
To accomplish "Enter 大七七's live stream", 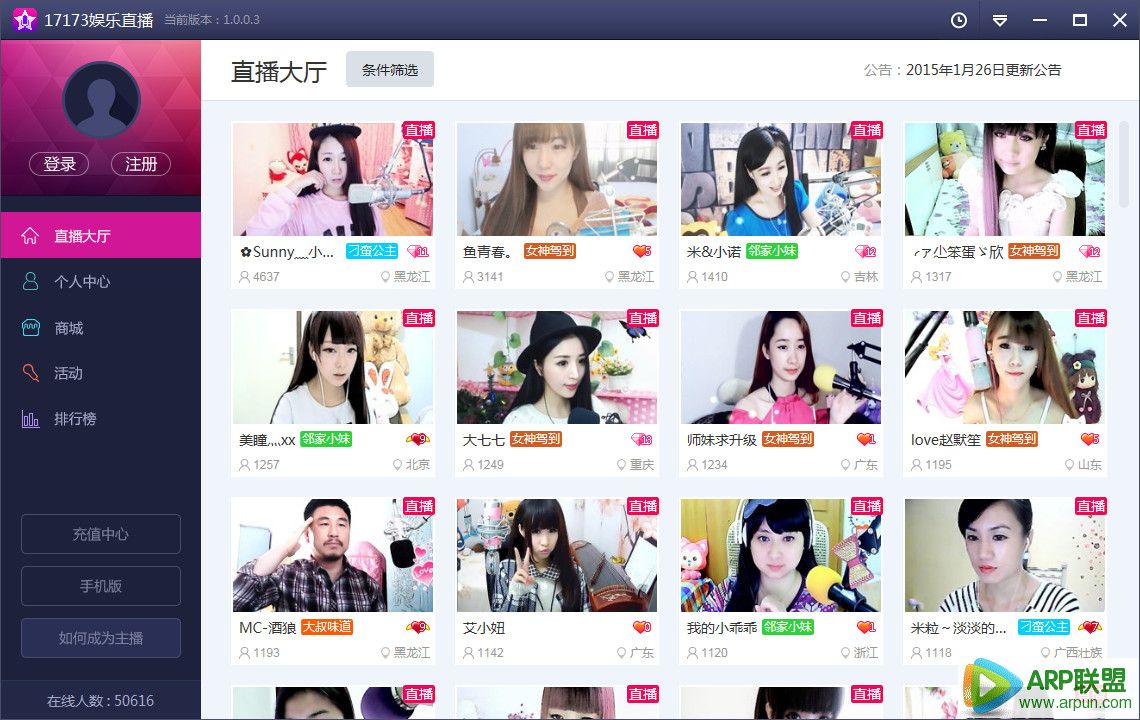I will click(557, 367).
